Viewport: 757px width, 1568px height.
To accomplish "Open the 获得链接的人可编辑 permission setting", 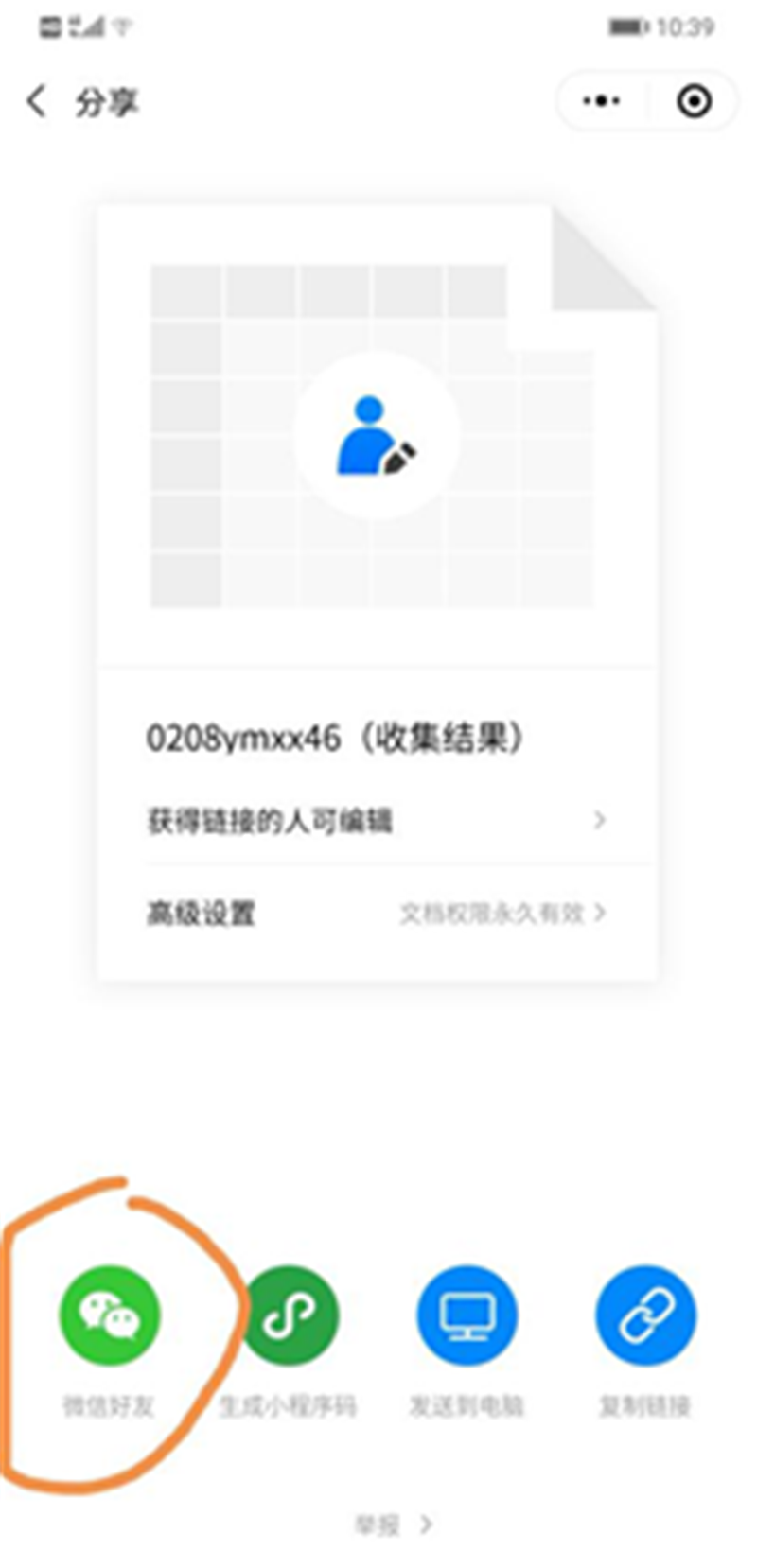I will click(x=376, y=820).
